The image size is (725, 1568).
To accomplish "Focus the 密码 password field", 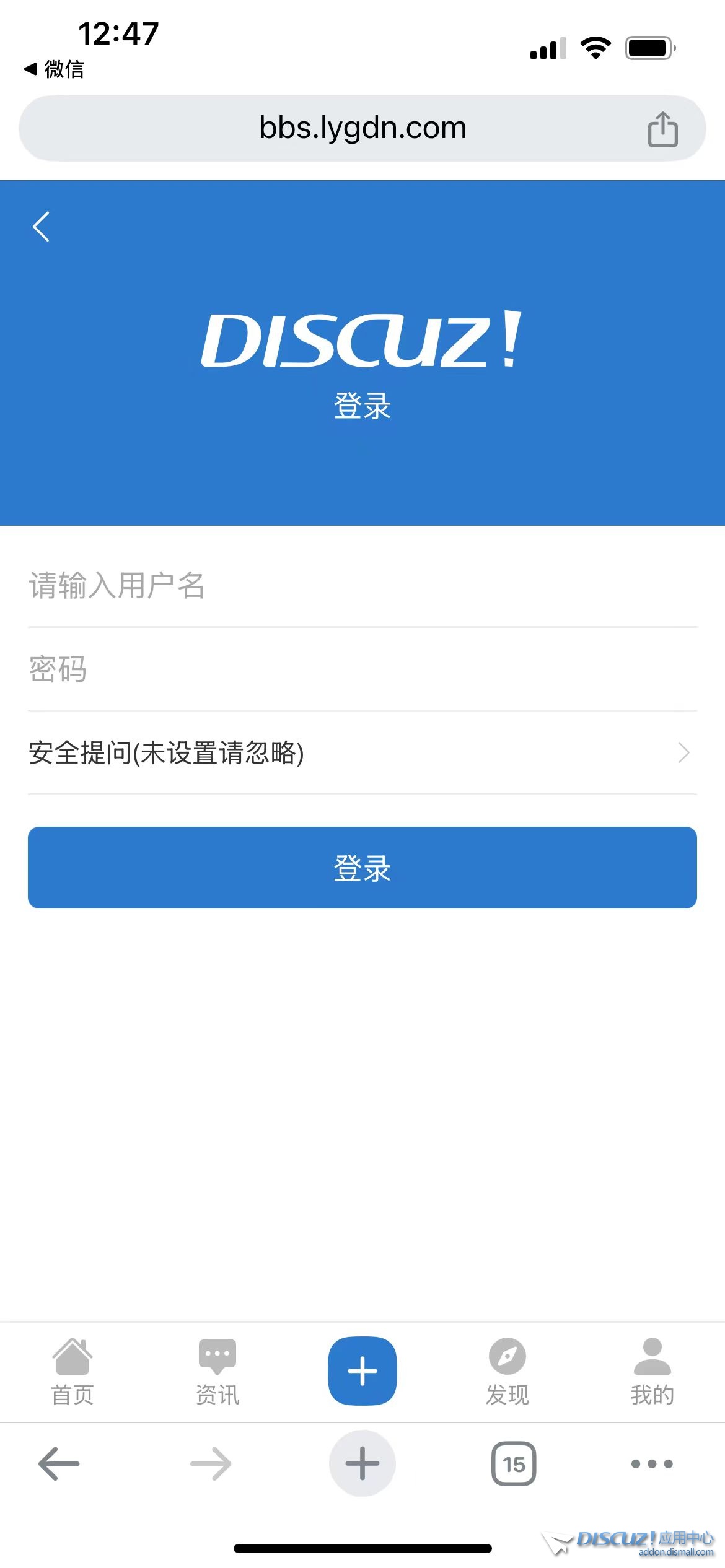I will point(362,669).
